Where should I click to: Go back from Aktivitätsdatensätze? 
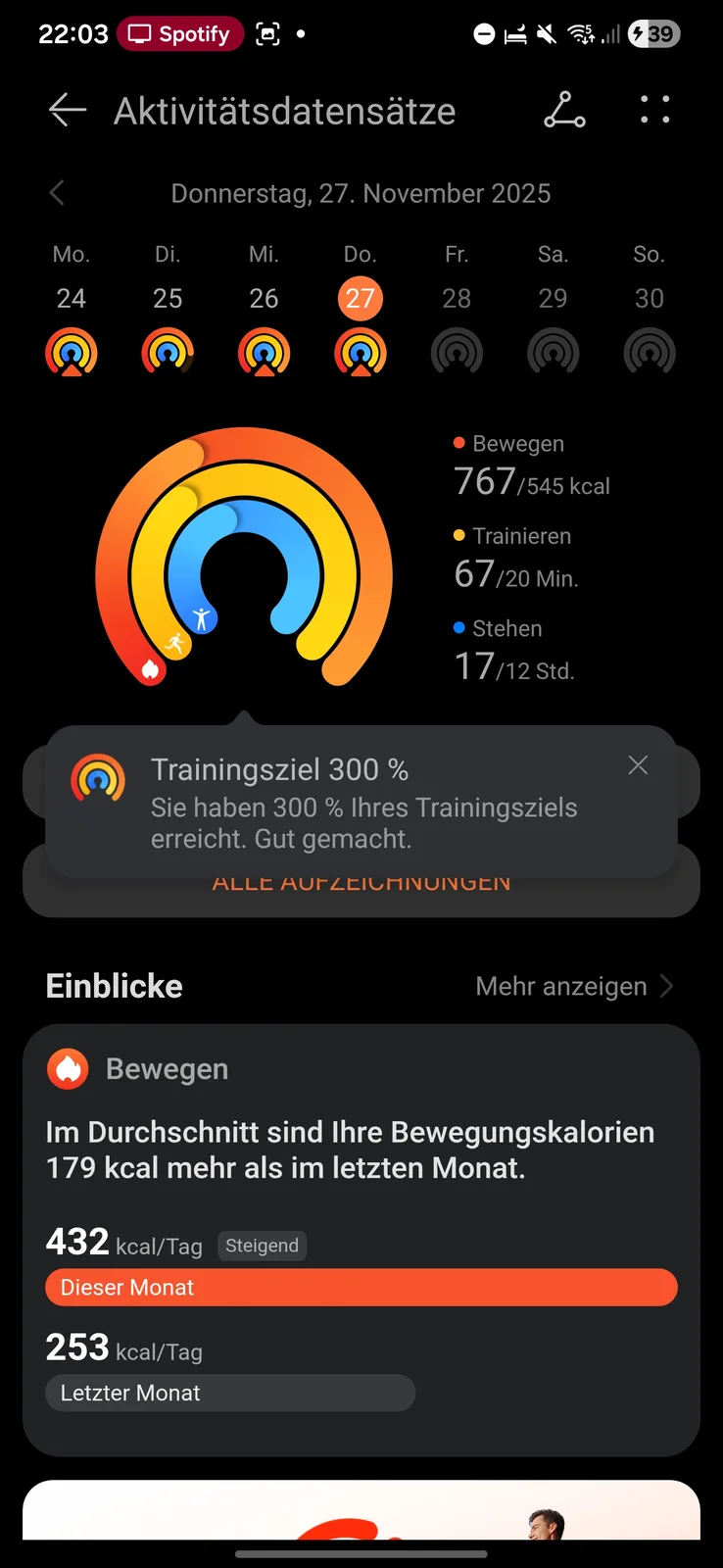[x=68, y=111]
